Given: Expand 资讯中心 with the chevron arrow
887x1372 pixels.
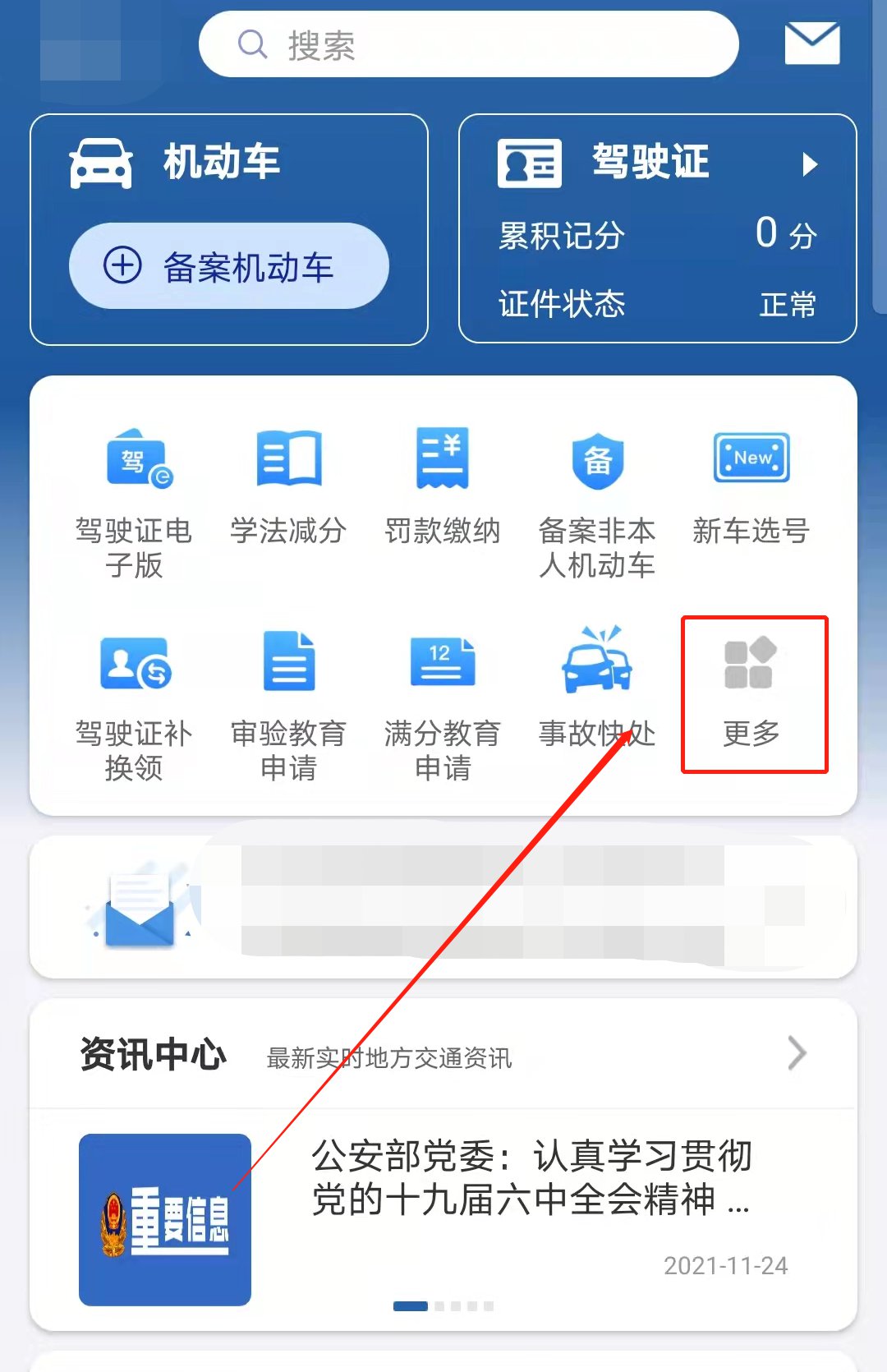Looking at the screenshot, I should pyautogui.click(x=796, y=1053).
